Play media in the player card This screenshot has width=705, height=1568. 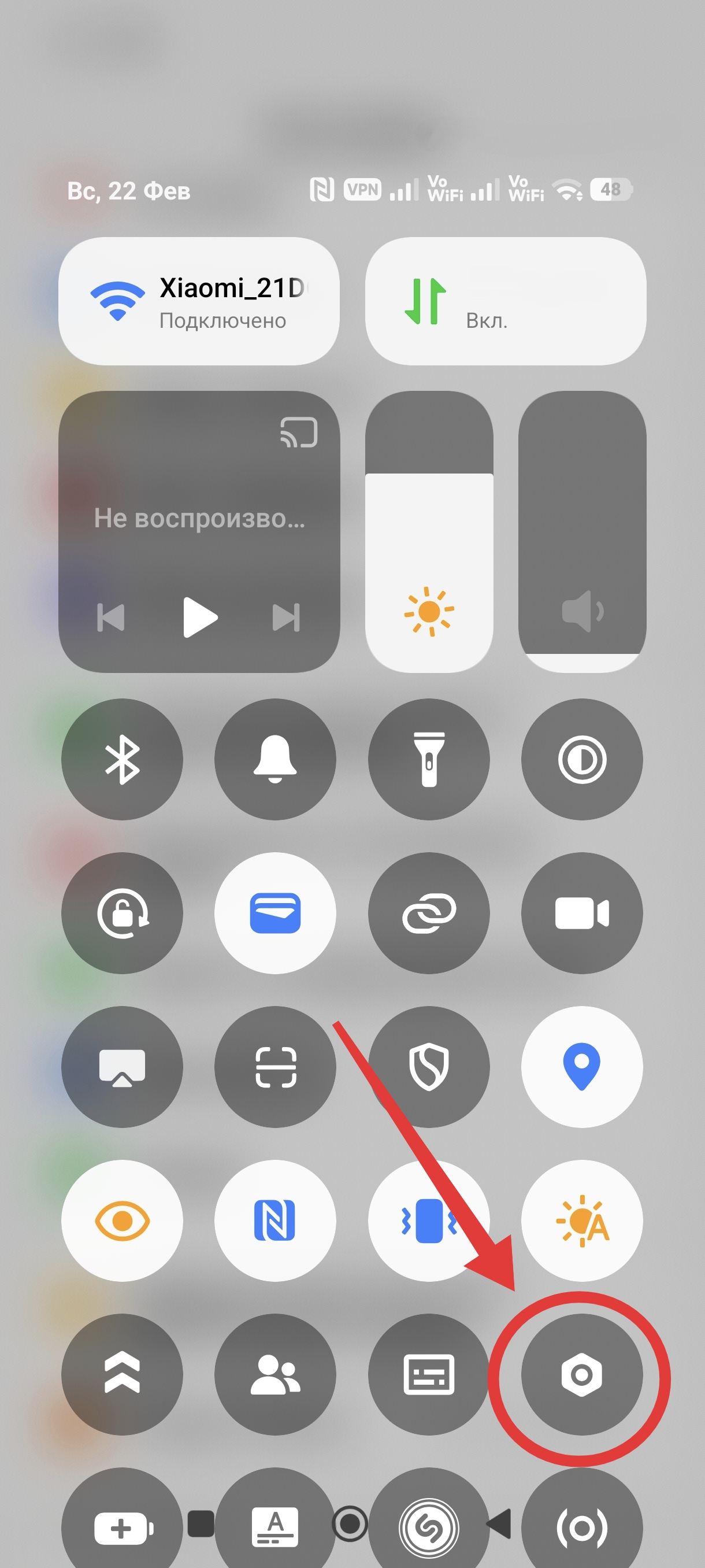tap(199, 617)
